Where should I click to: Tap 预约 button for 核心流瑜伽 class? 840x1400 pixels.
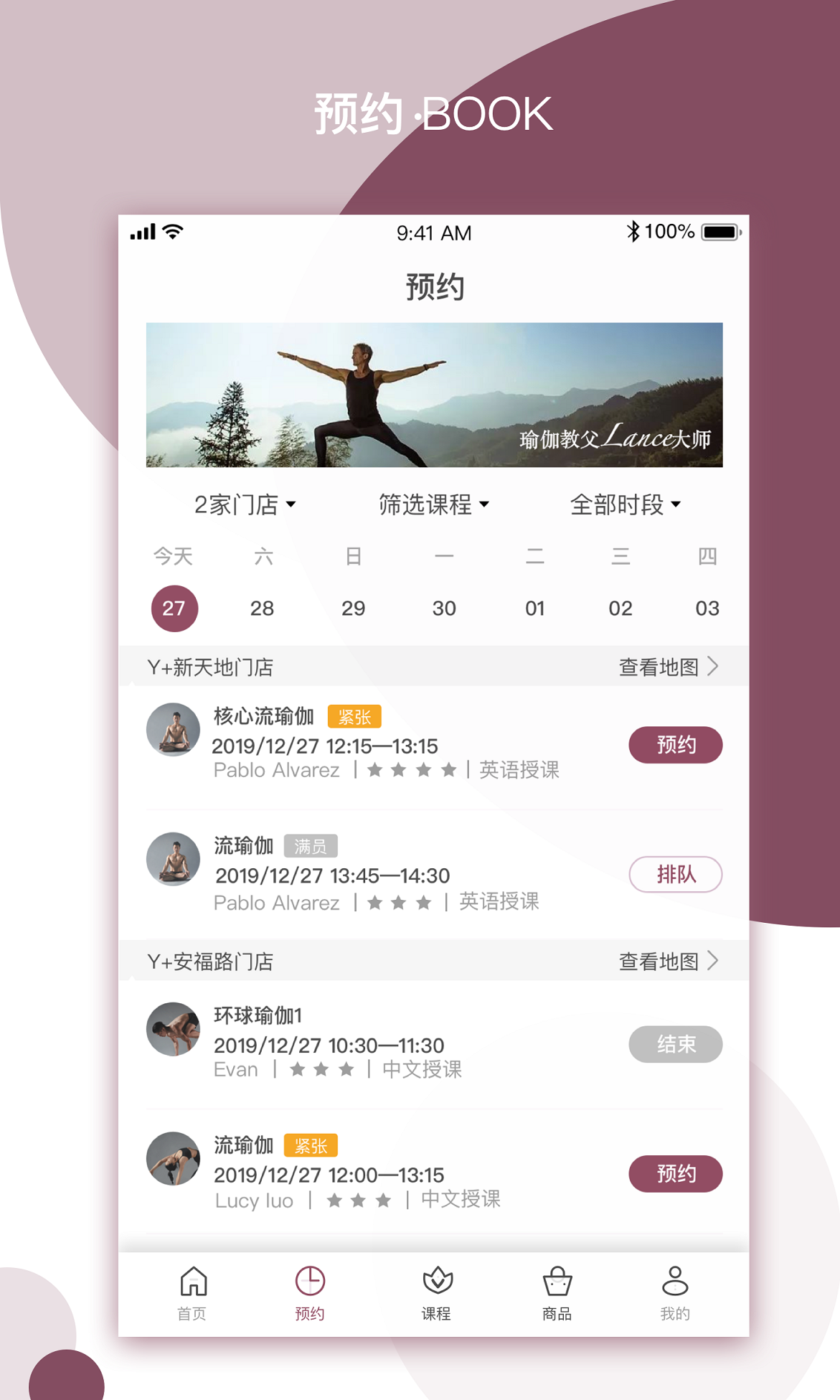tap(675, 745)
